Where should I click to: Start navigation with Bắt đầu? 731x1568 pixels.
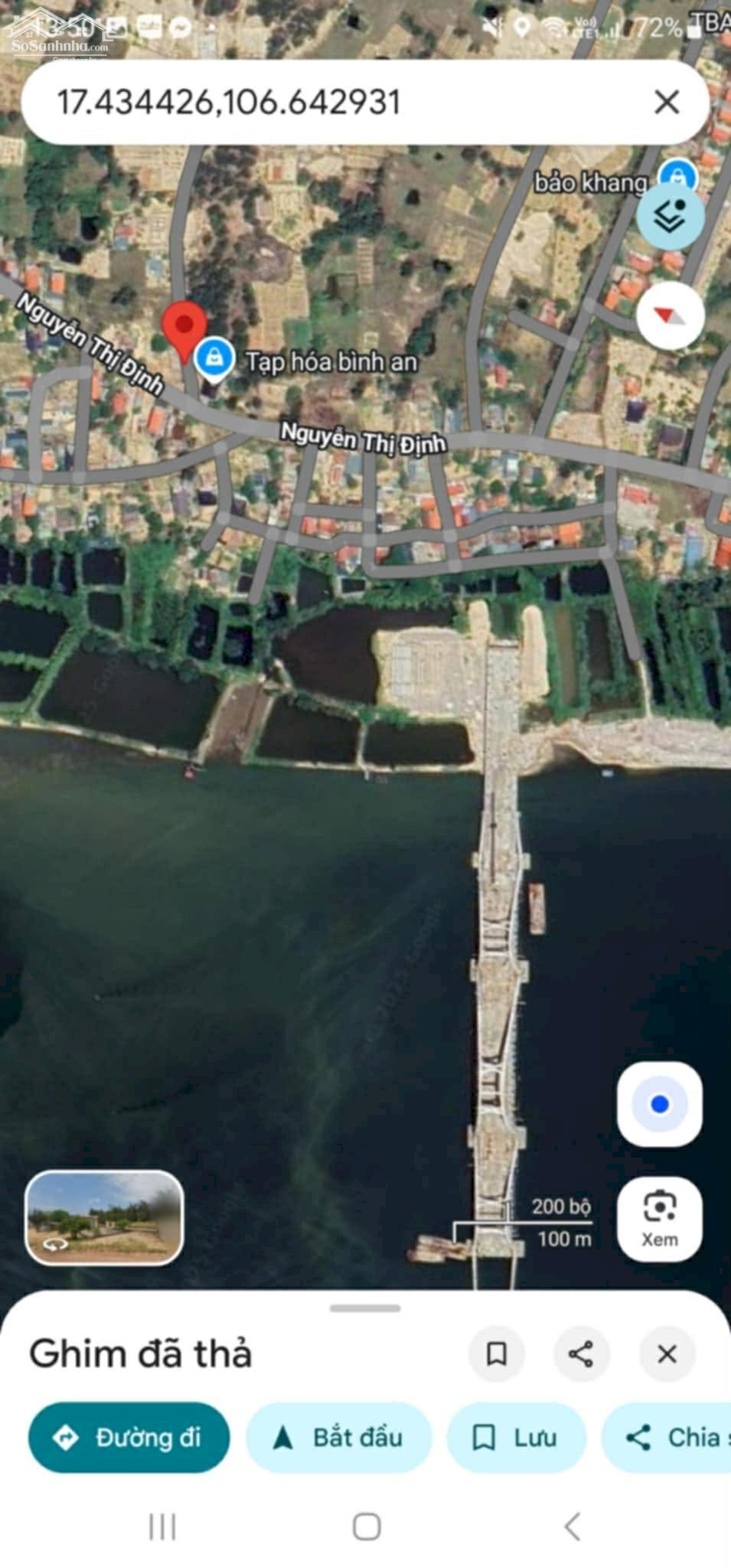coord(338,1437)
